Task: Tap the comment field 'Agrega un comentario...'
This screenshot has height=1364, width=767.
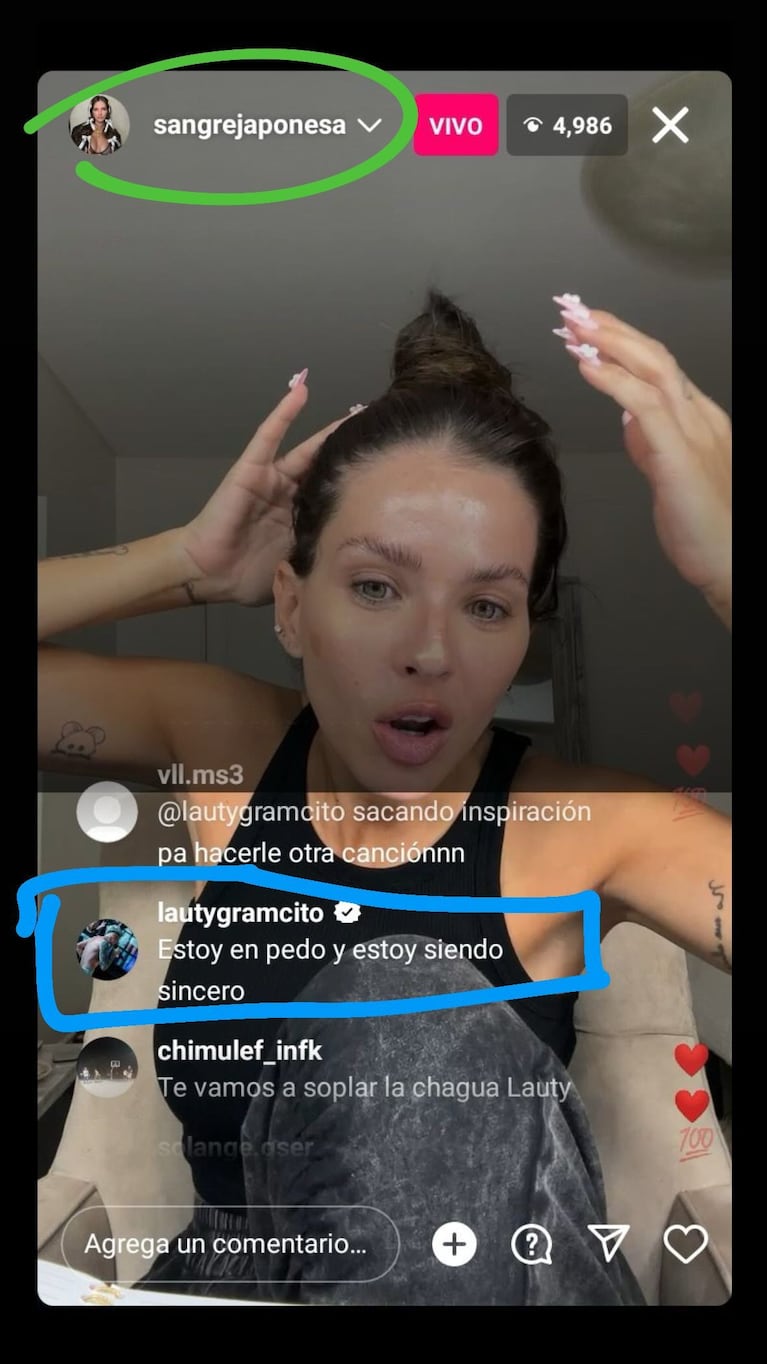Action: point(230,1244)
